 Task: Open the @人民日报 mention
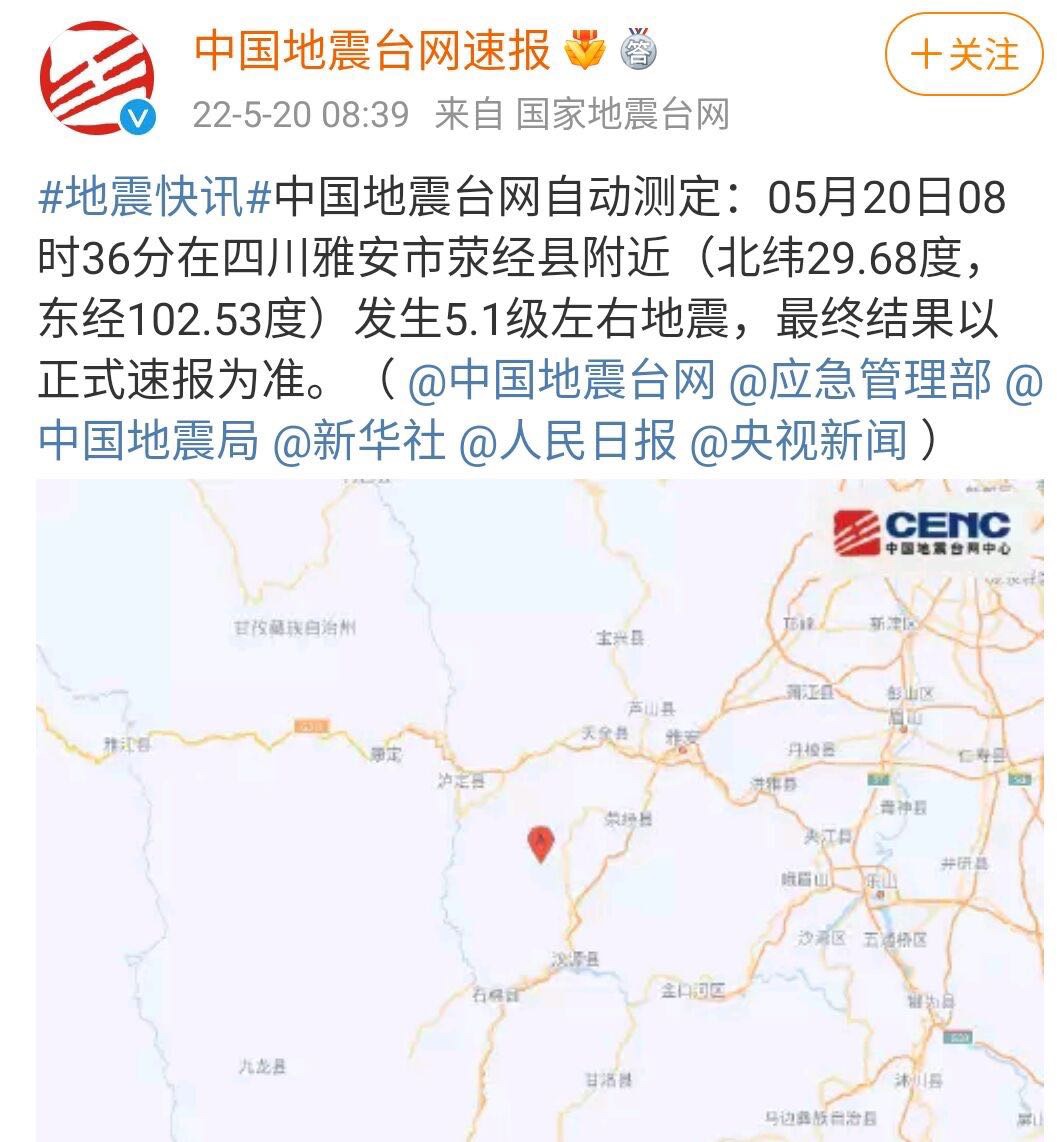[567, 441]
